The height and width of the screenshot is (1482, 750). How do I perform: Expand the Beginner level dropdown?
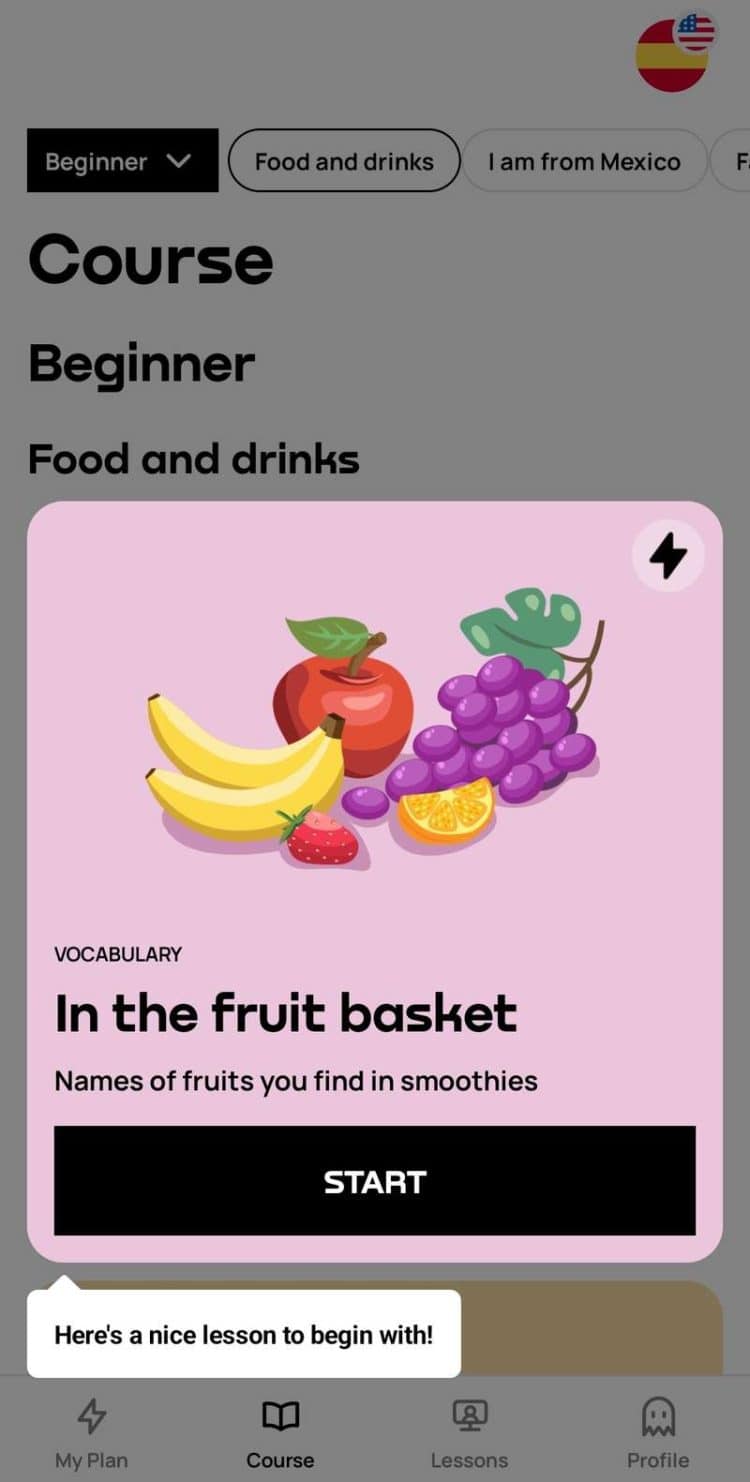click(x=122, y=161)
